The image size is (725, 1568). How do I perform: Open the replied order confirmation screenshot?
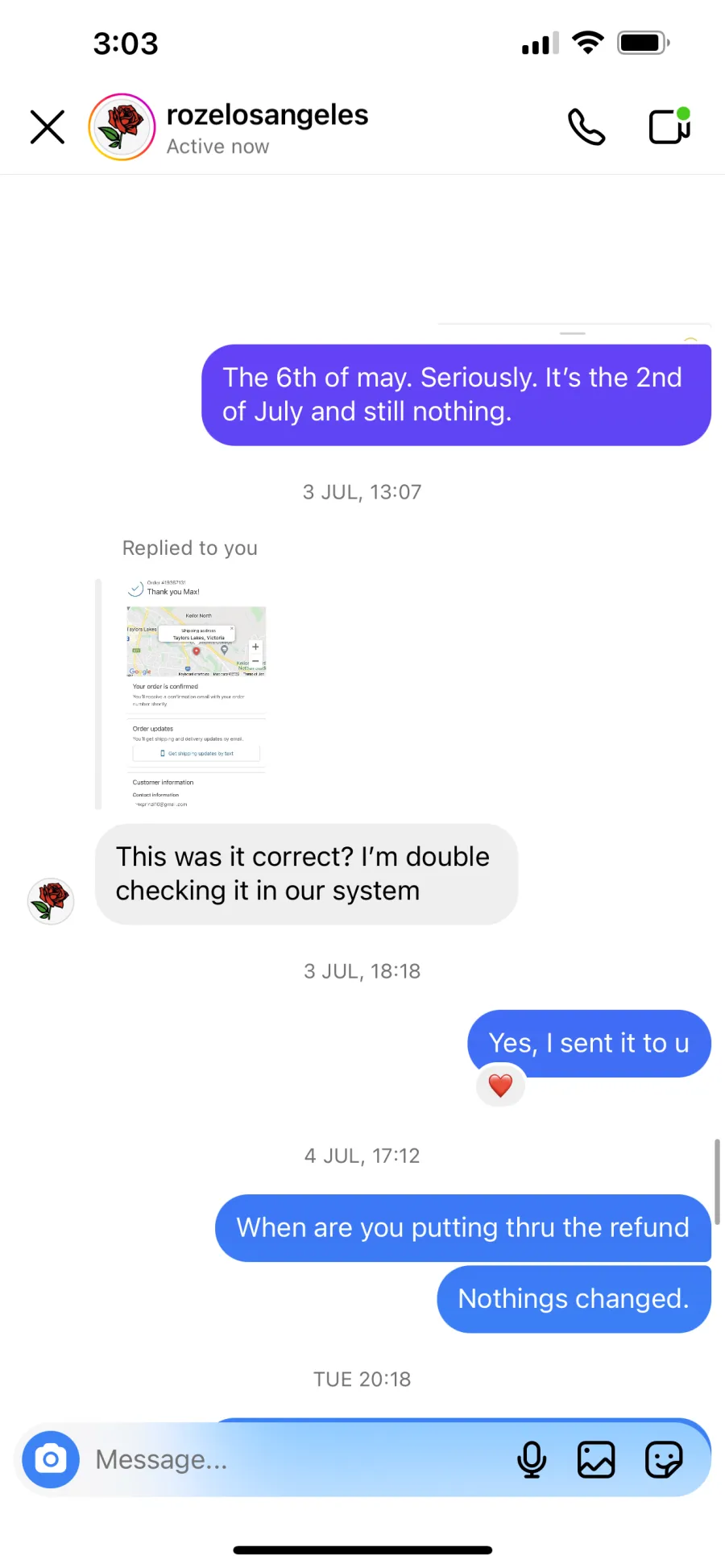(x=197, y=694)
